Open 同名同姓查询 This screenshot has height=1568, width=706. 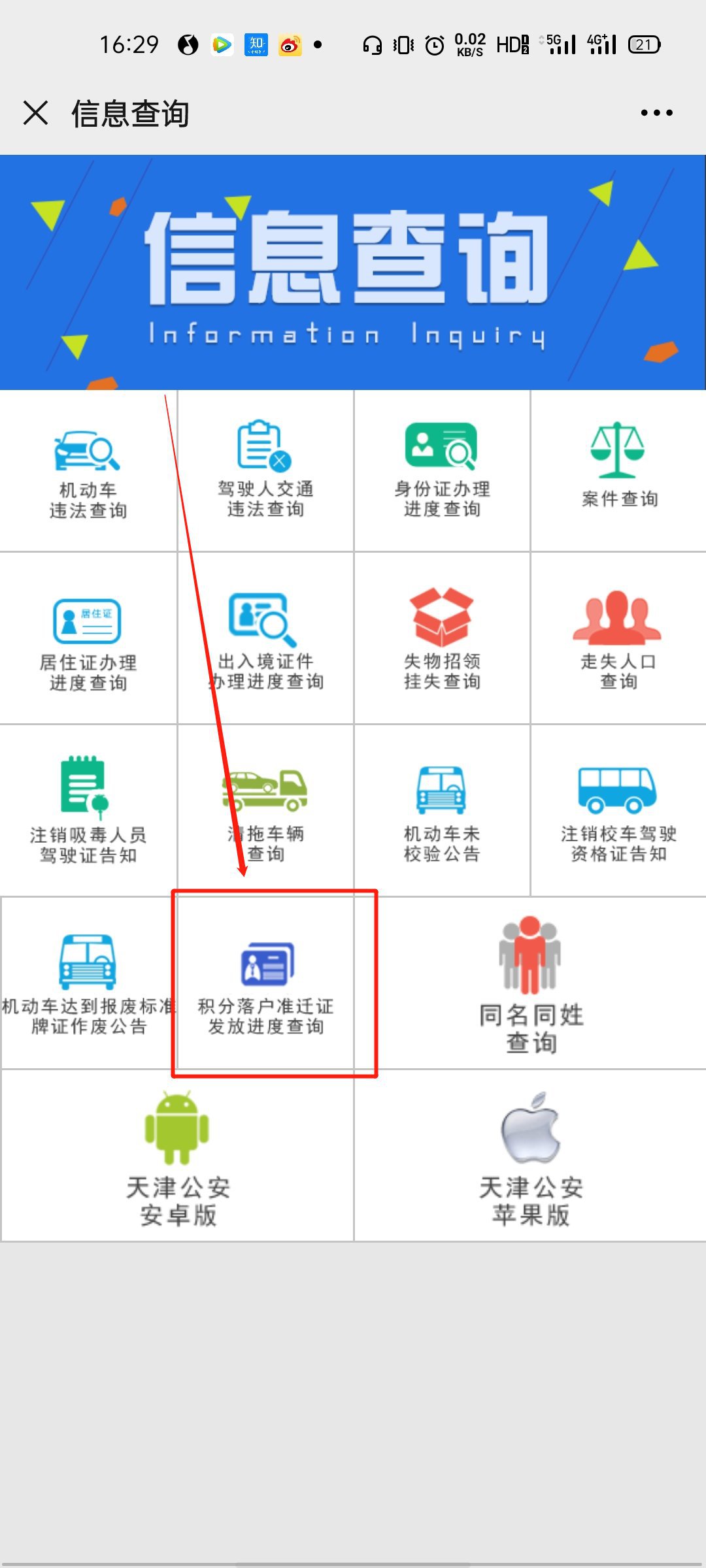[530, 983]
